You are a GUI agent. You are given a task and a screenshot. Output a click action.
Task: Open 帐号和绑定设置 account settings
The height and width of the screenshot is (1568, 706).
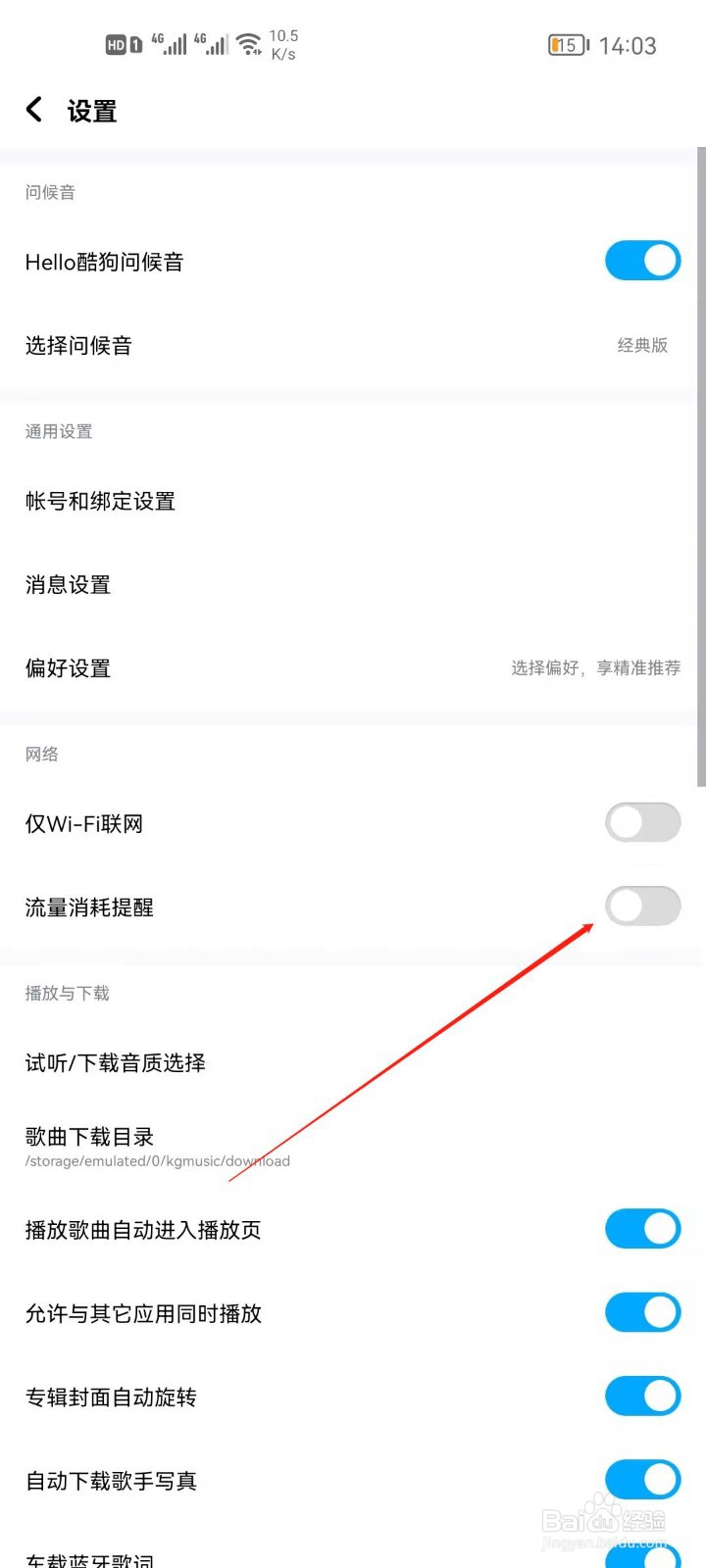353,501
